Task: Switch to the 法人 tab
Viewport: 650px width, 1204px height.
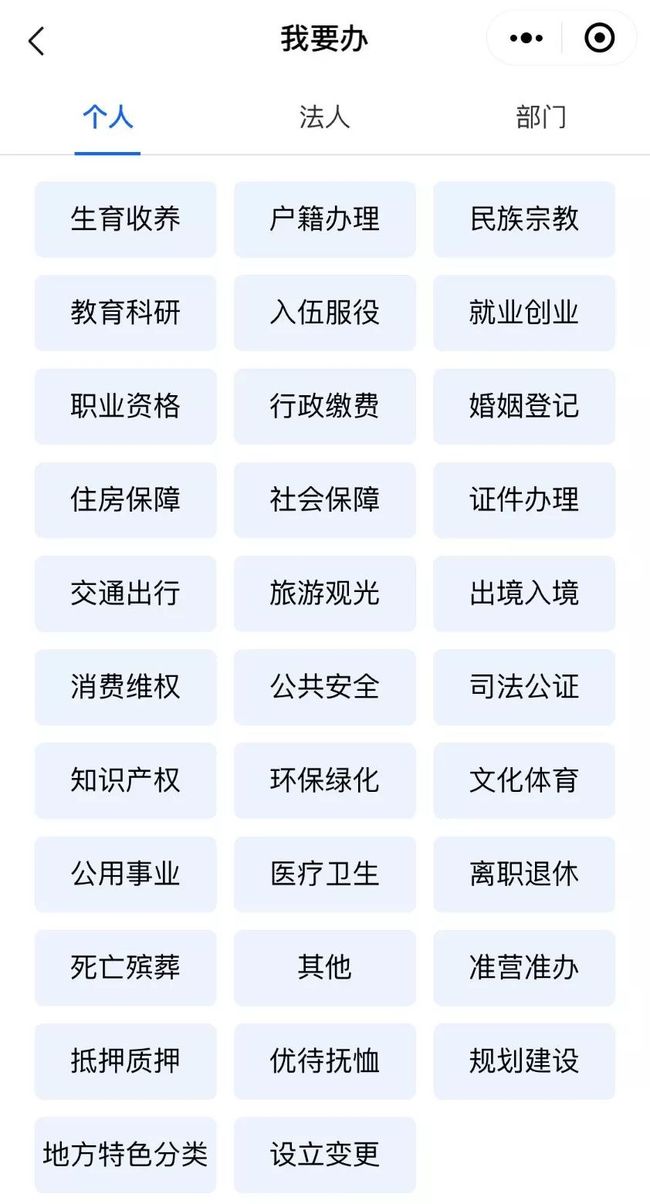Action: tap(324, 117)
